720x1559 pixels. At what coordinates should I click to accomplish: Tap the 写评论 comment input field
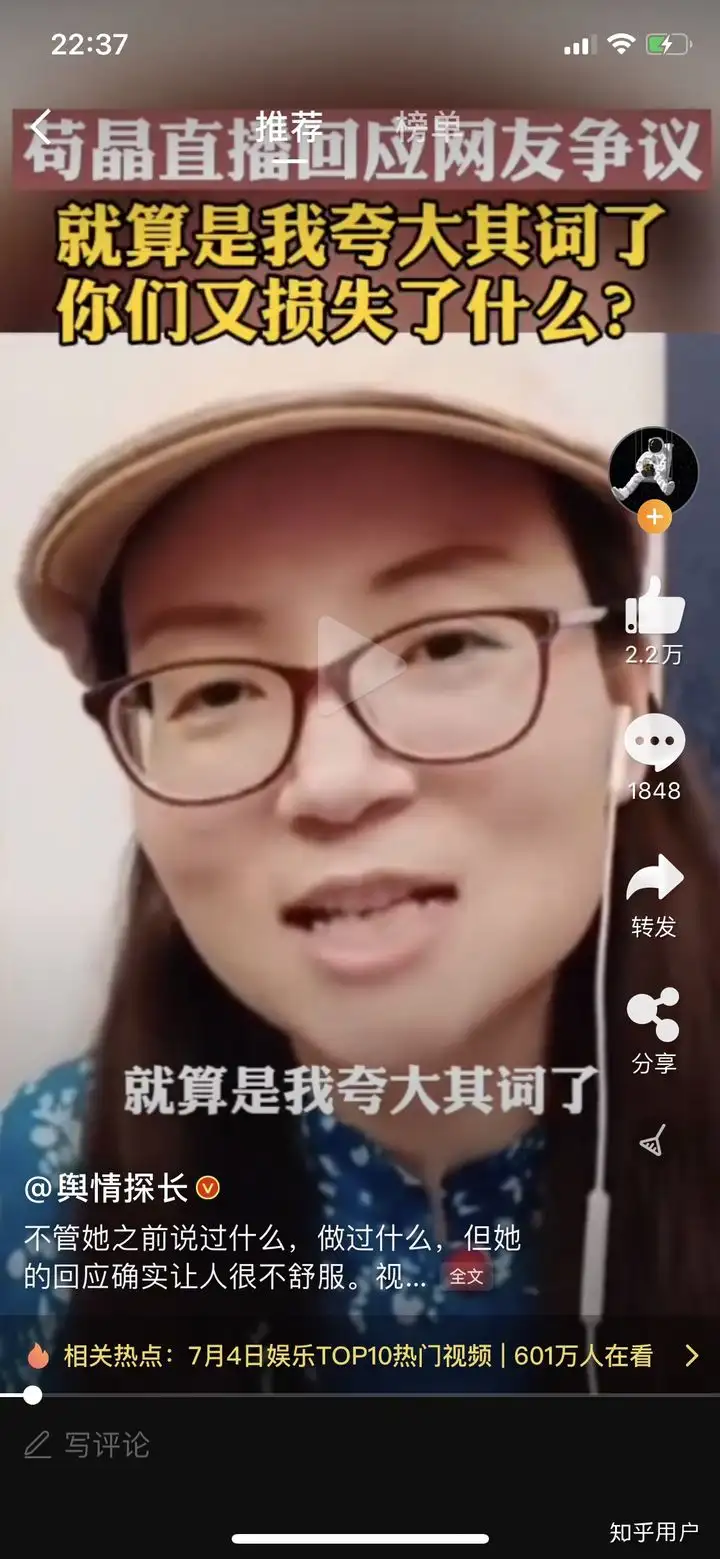pos(106,1445)
